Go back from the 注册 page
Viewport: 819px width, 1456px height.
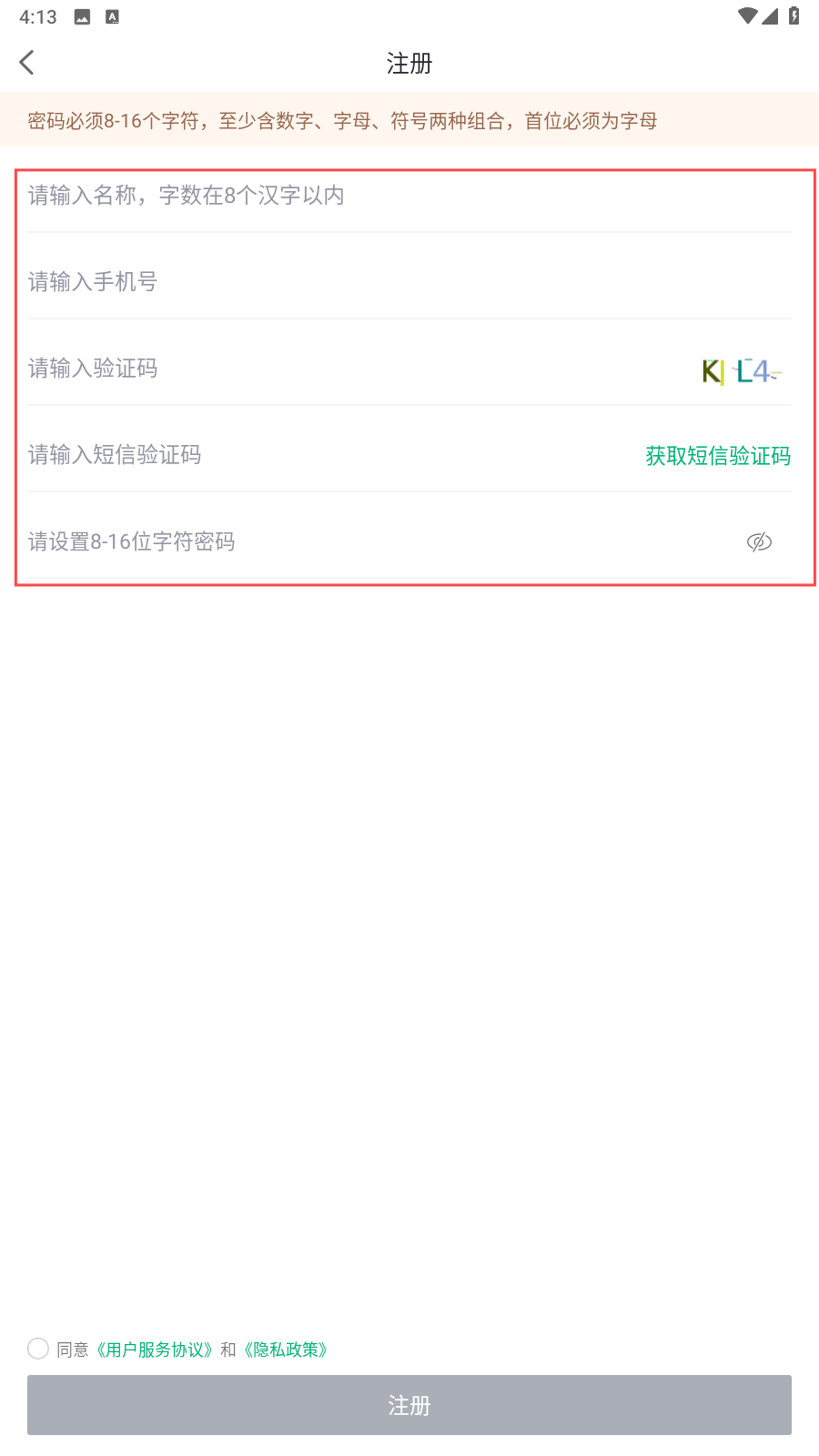click(27, 63)
